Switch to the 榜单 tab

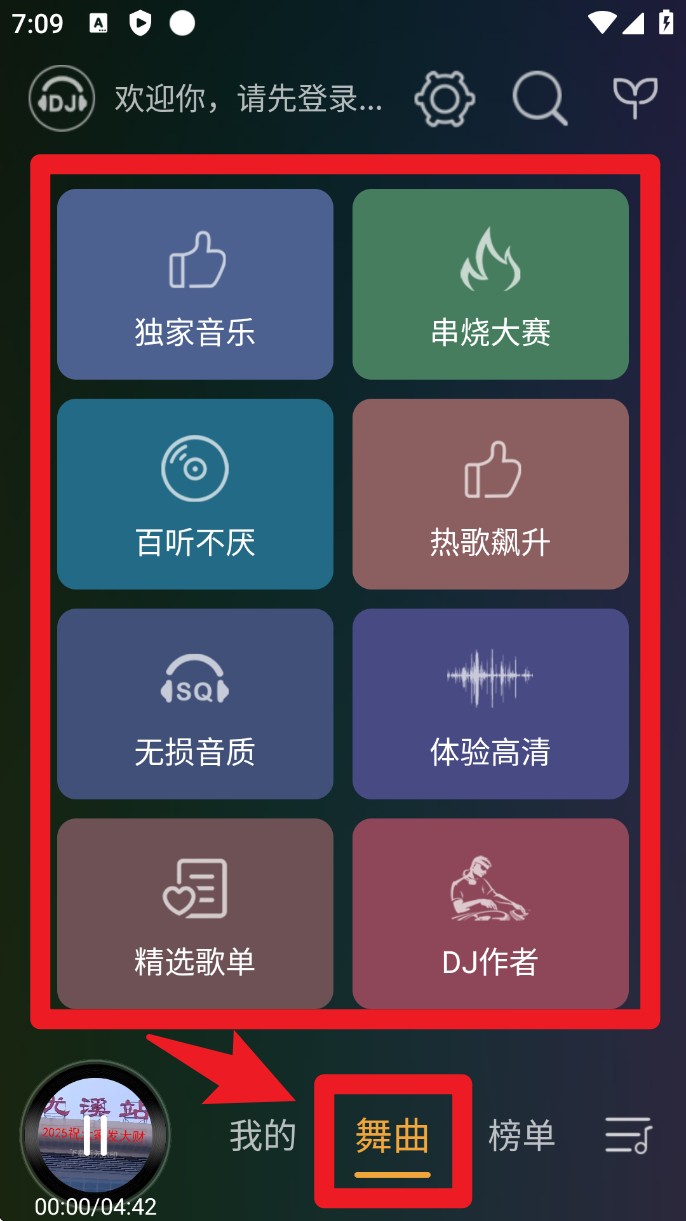pos(521,1136)
